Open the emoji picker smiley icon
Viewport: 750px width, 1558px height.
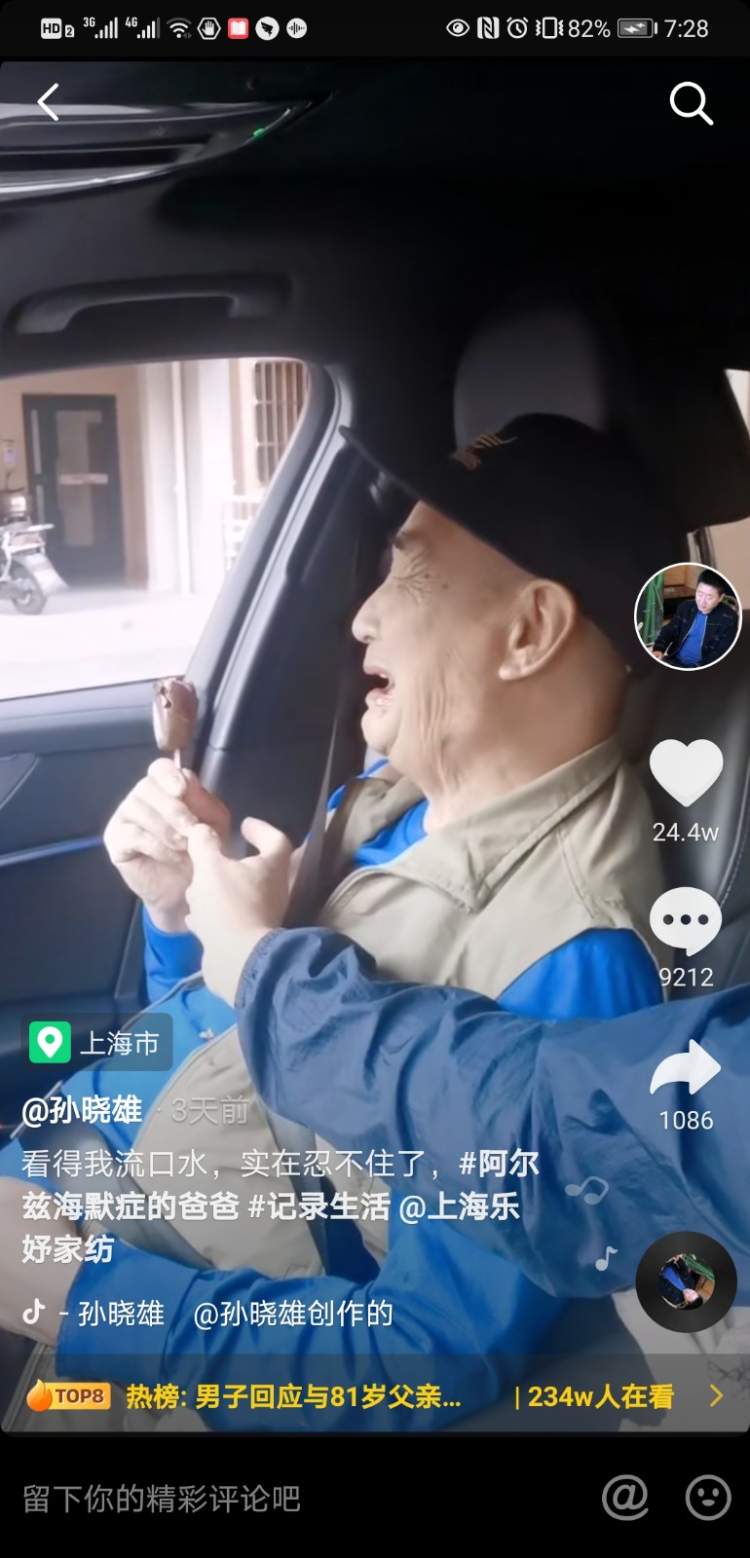(708, 1498)
